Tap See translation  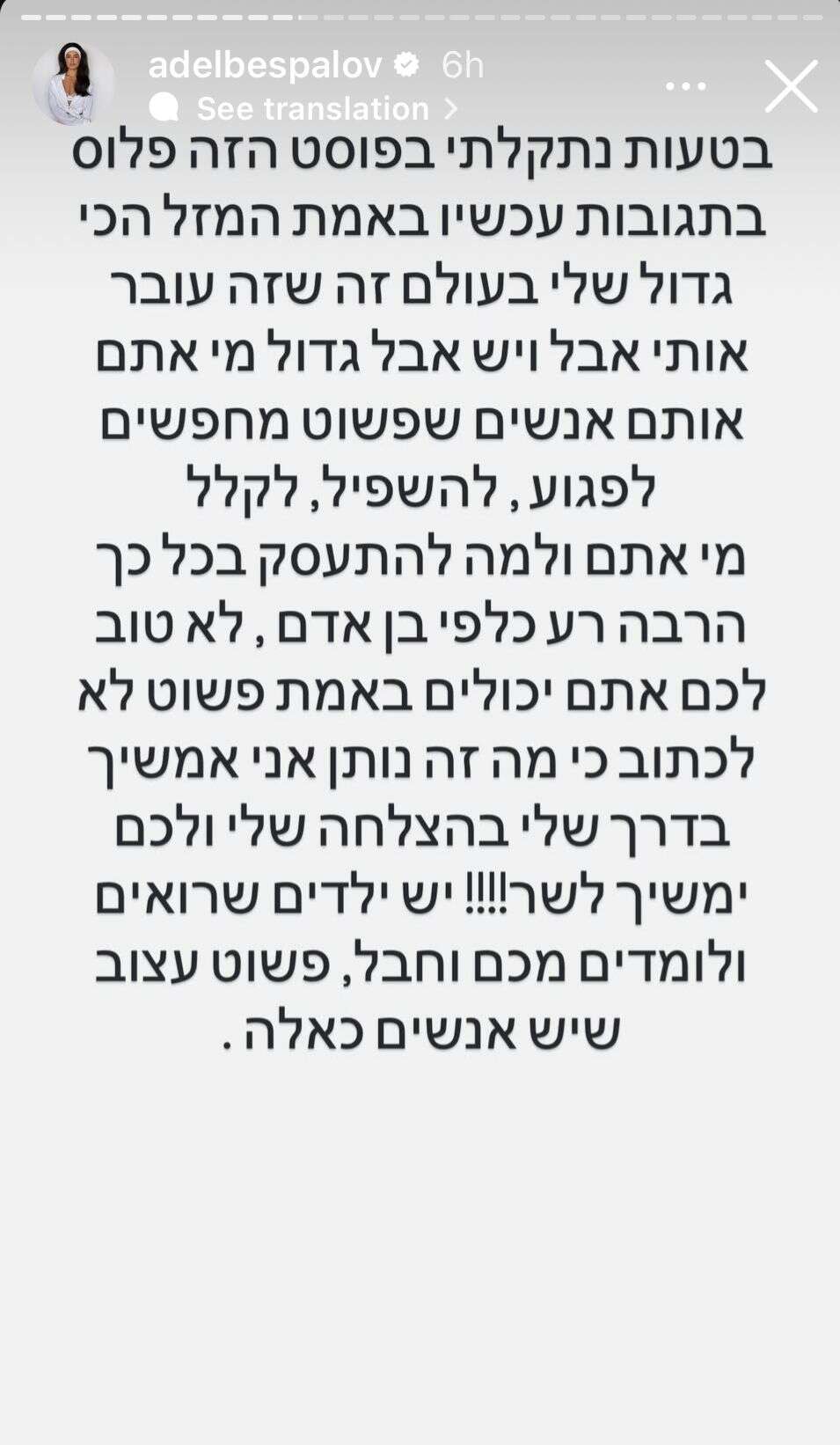click(312, 108)
